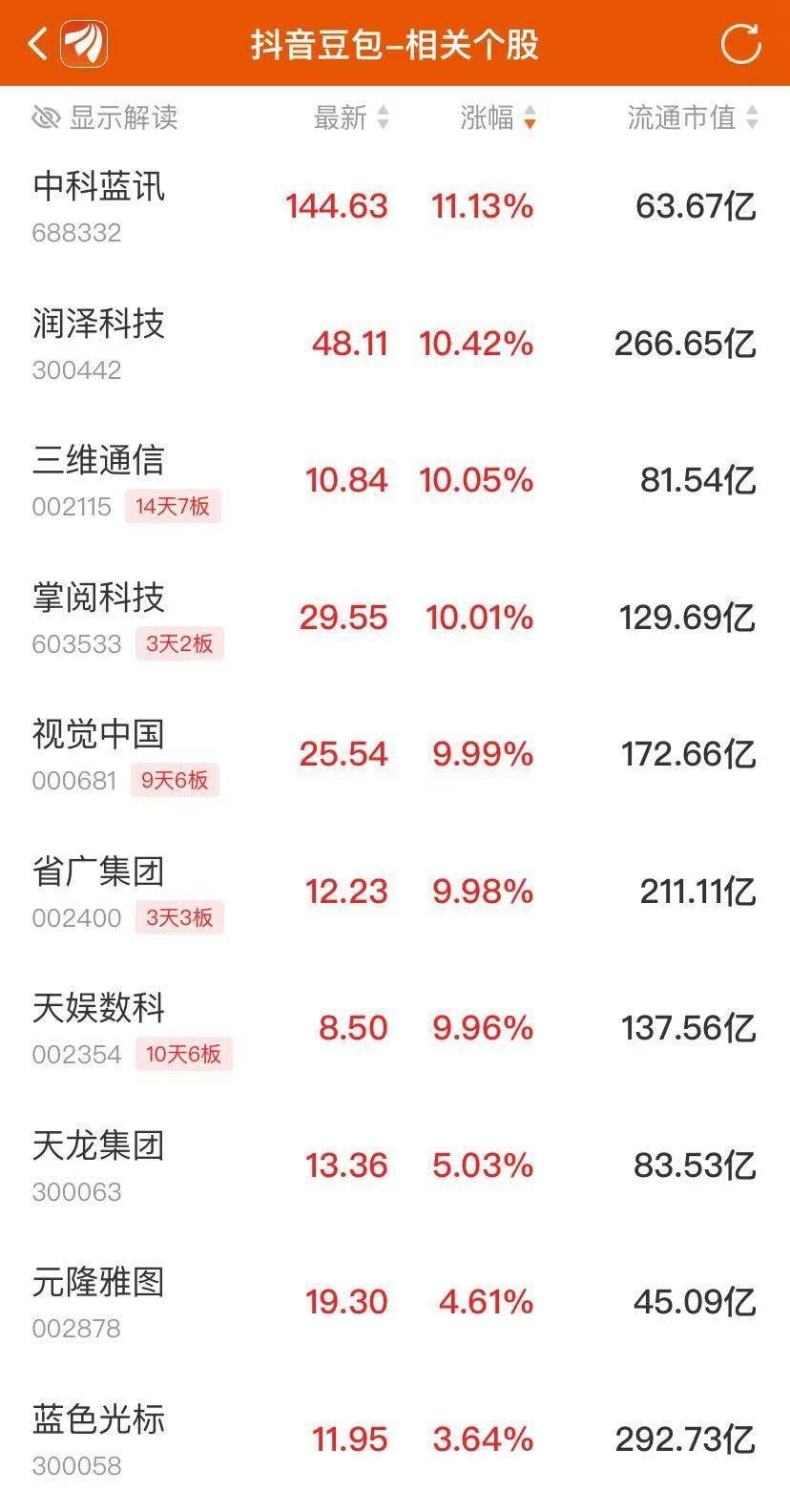
Task: Toggle 显示解读 visibility
Action: [105, 117]
